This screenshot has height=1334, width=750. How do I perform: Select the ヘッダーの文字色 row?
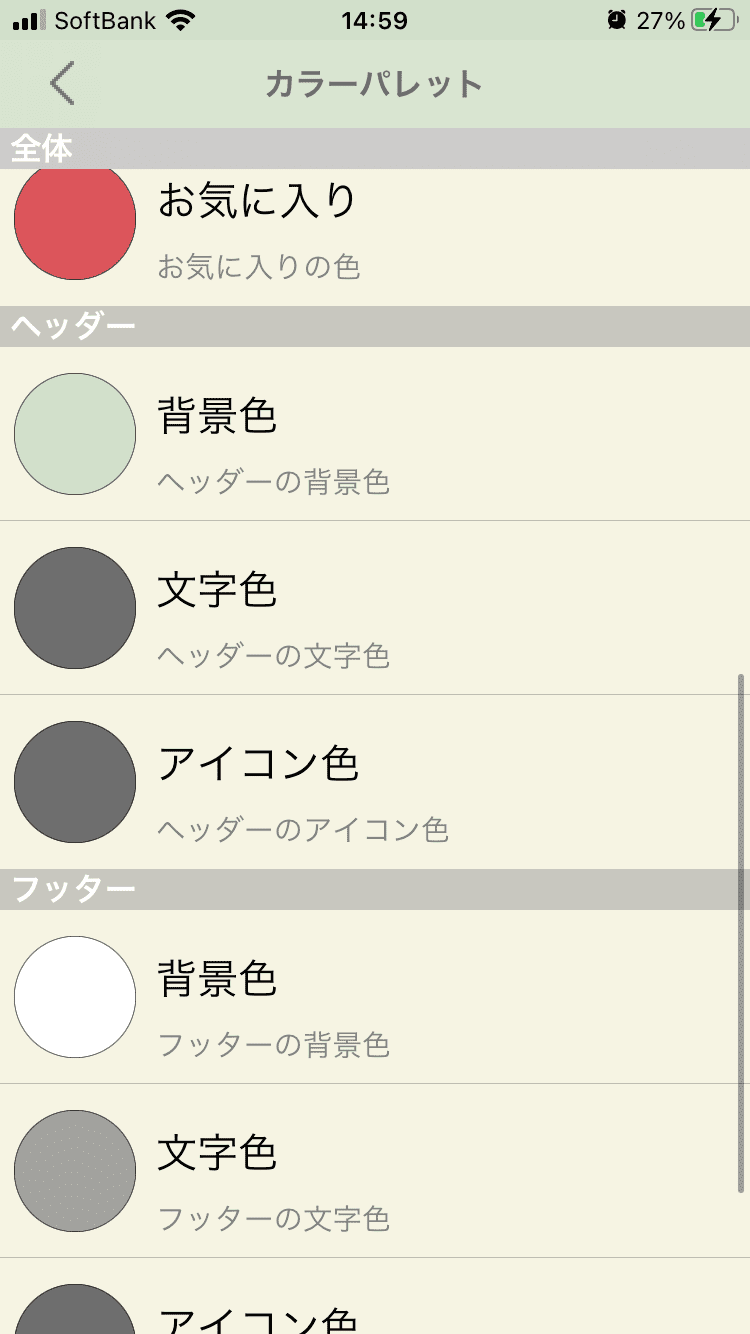375,608
